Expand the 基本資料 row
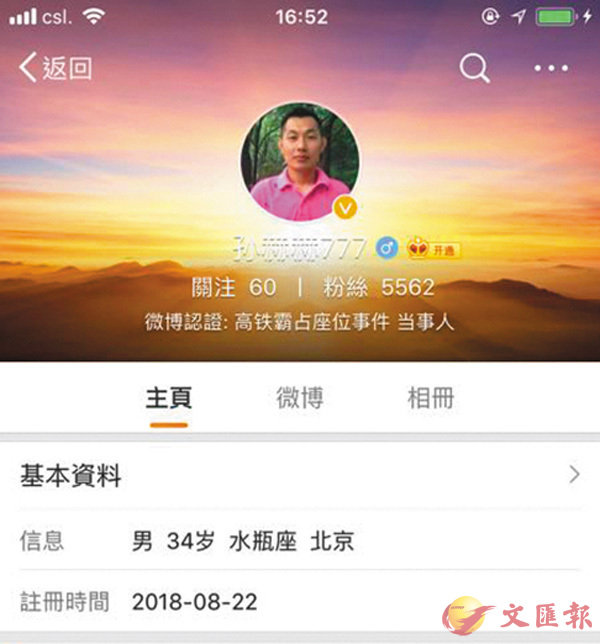The width and height of the screenshot is (600, 644). (300, 476)
